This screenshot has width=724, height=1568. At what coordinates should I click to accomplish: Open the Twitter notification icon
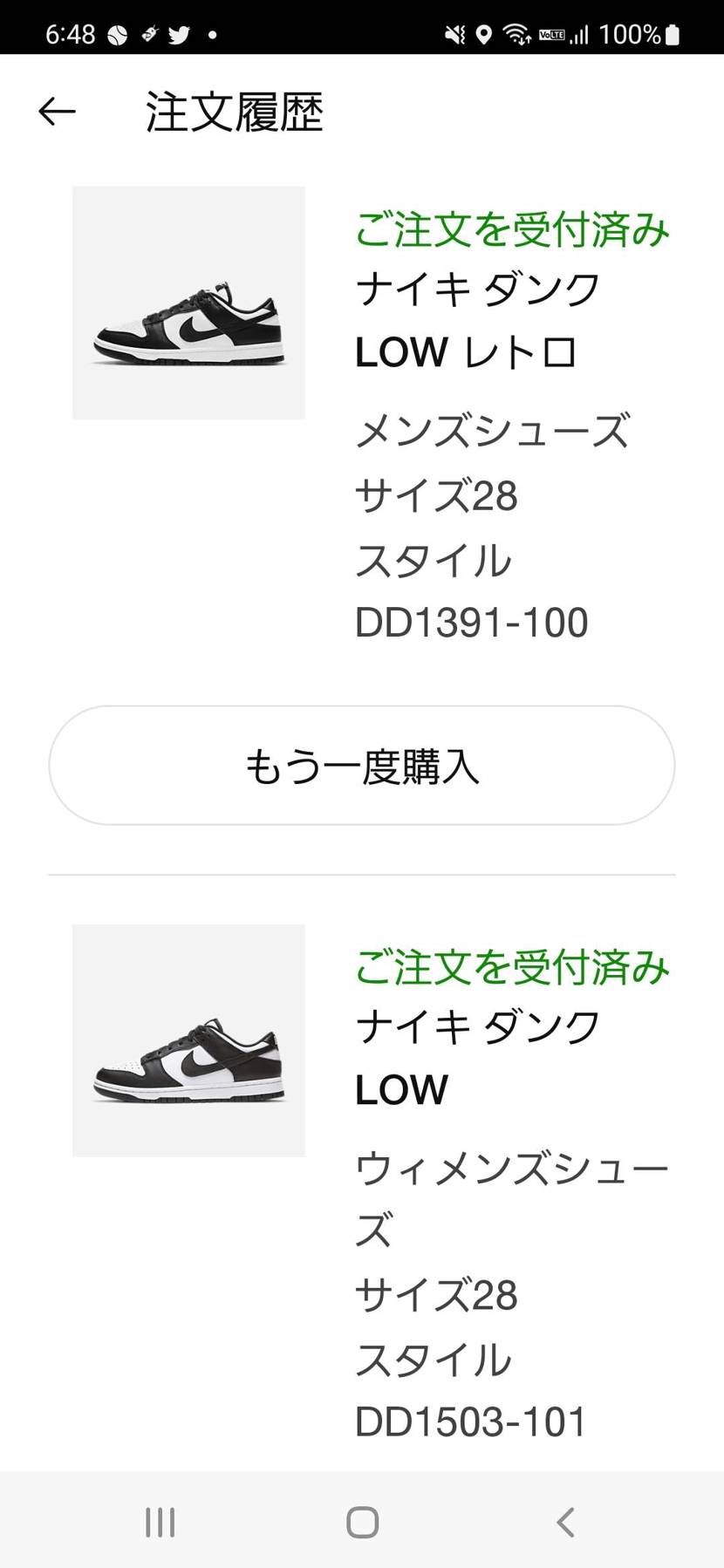179,35
